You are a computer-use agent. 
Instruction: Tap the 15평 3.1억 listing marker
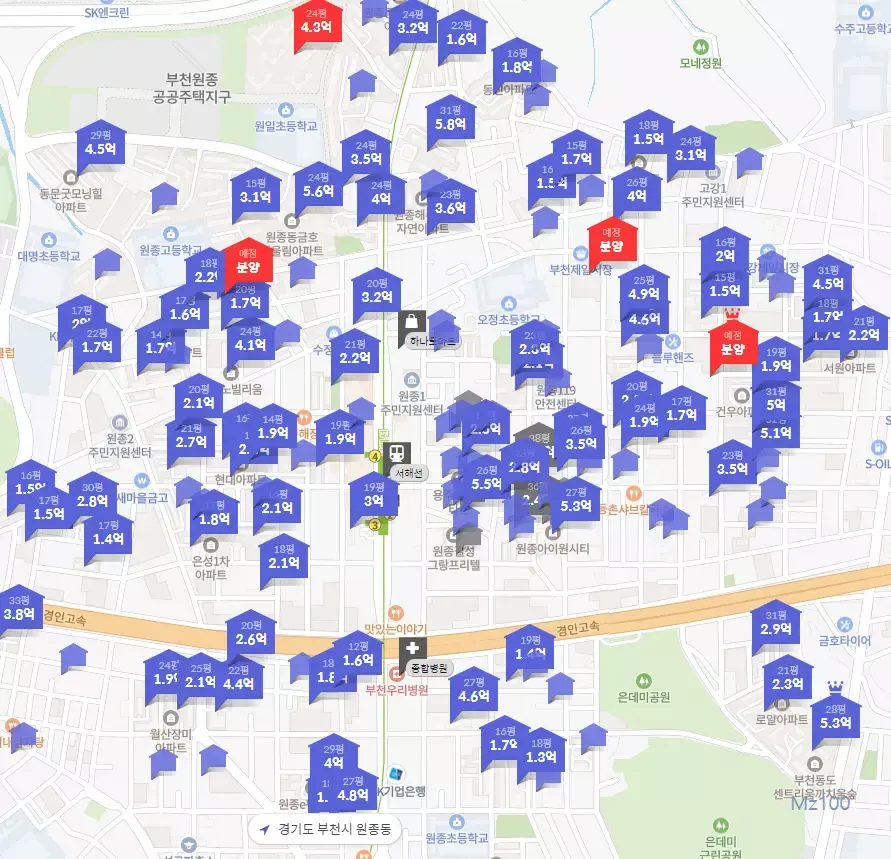pyautogui.click(x=256, y=192)
